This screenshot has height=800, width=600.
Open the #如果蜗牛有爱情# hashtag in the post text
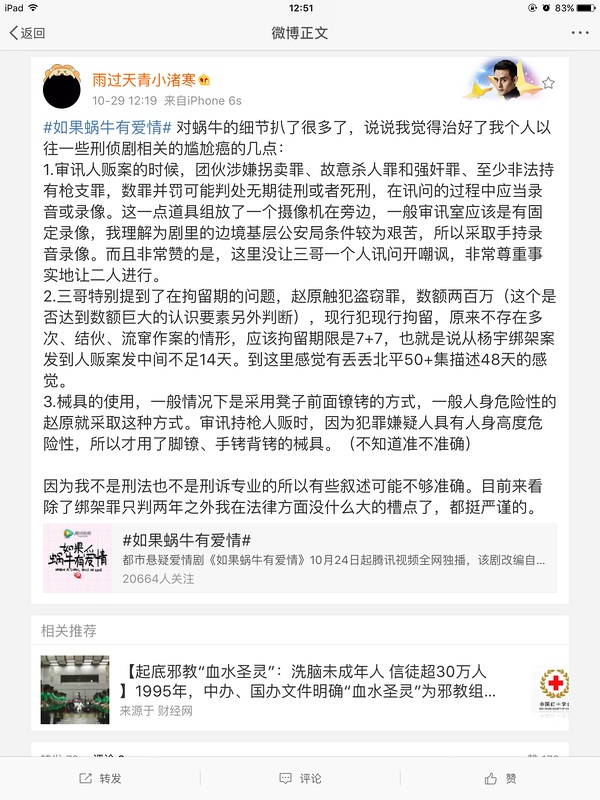tap(108, 127)
